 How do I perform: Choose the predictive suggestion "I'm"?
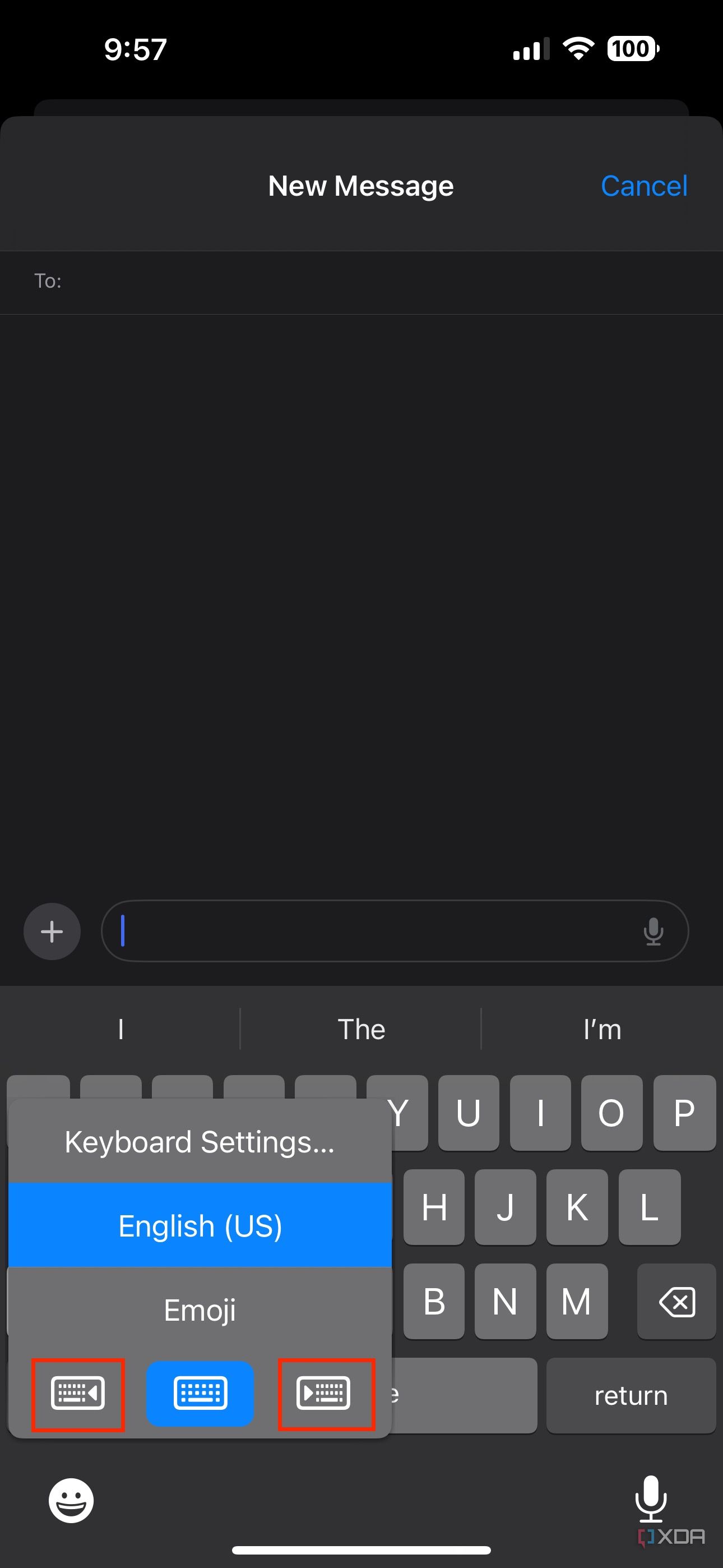(601, 1029)
